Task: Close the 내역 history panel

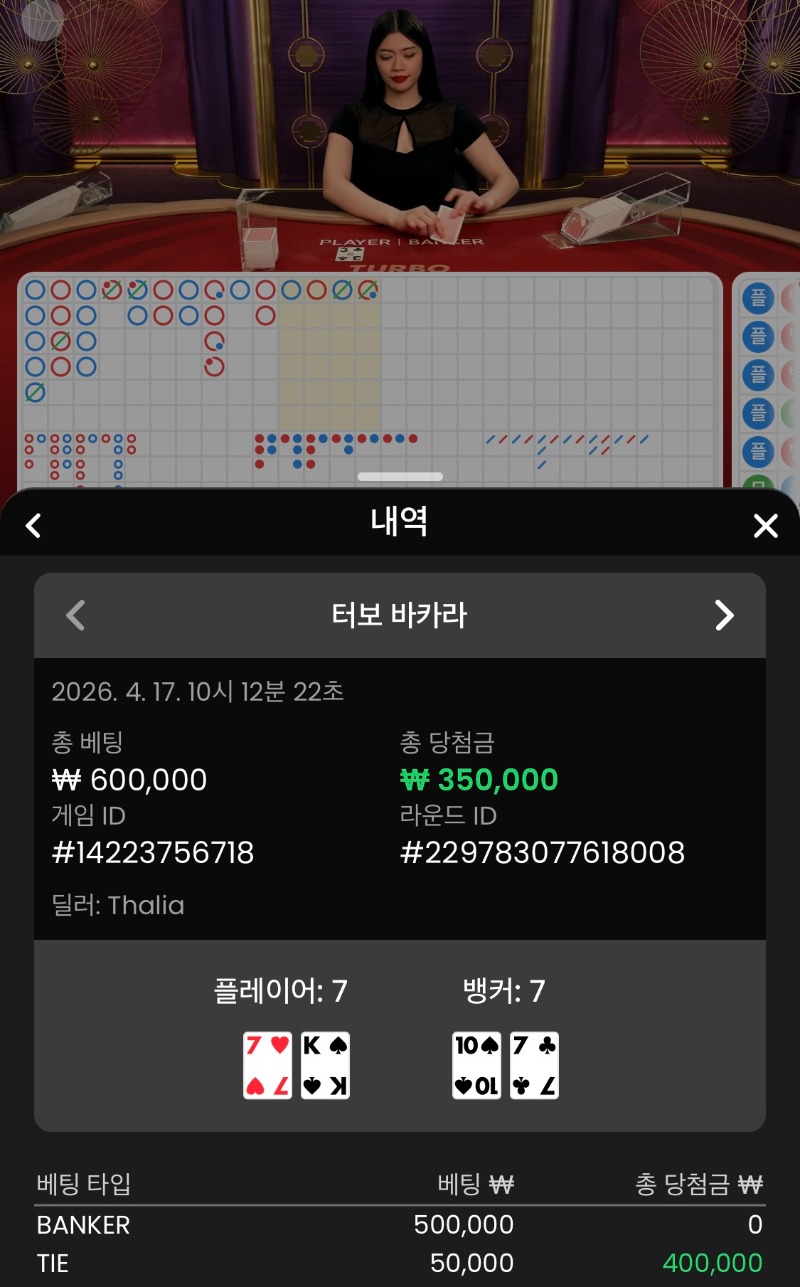Action: 765,526
